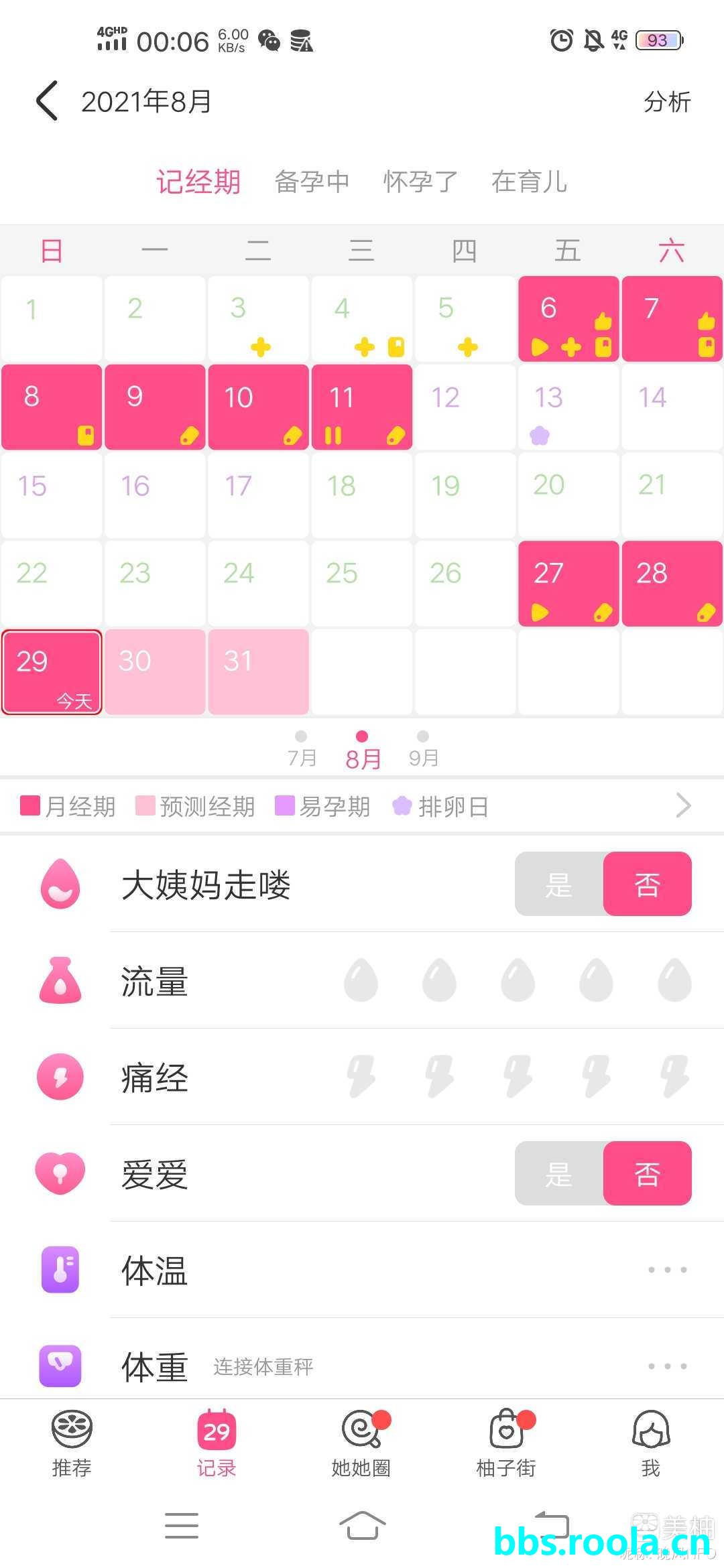Image resolution: width=724 pixels, height=1568 pixels.
Task: Jump to the 7月 month
Action: point(301,749)
